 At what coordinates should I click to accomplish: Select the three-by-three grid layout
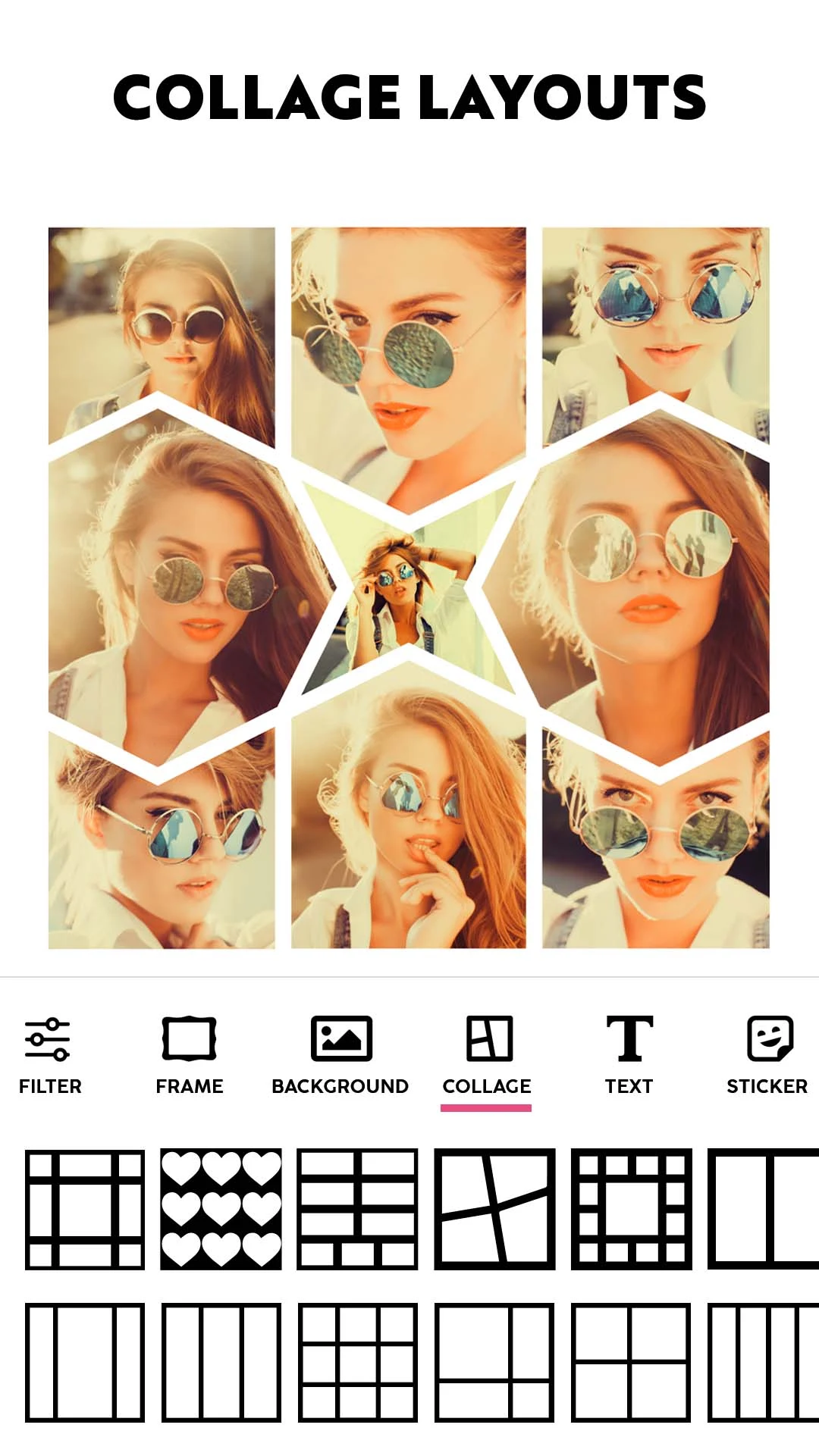[357, 1363]
